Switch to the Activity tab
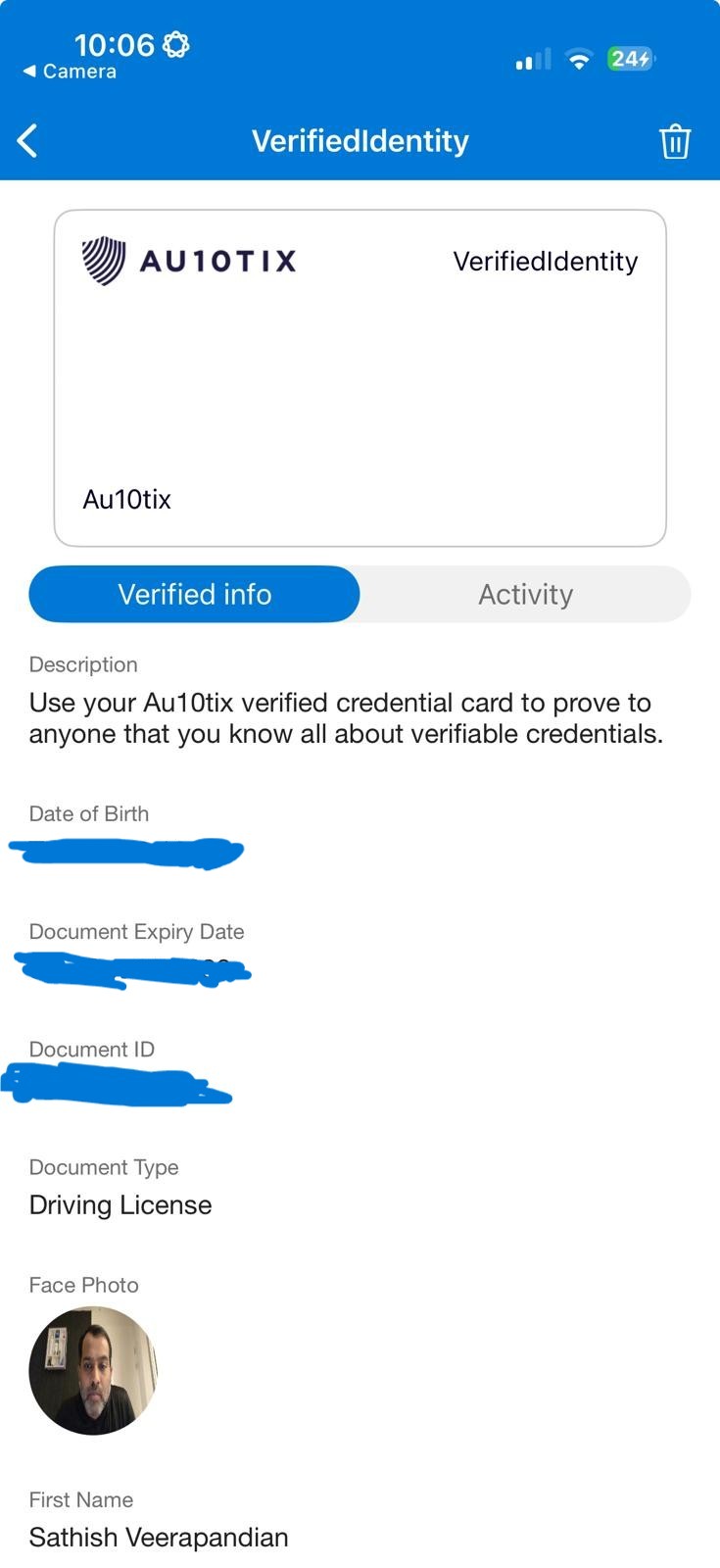This screenshot has width=720, height=1568. (525, 594)
